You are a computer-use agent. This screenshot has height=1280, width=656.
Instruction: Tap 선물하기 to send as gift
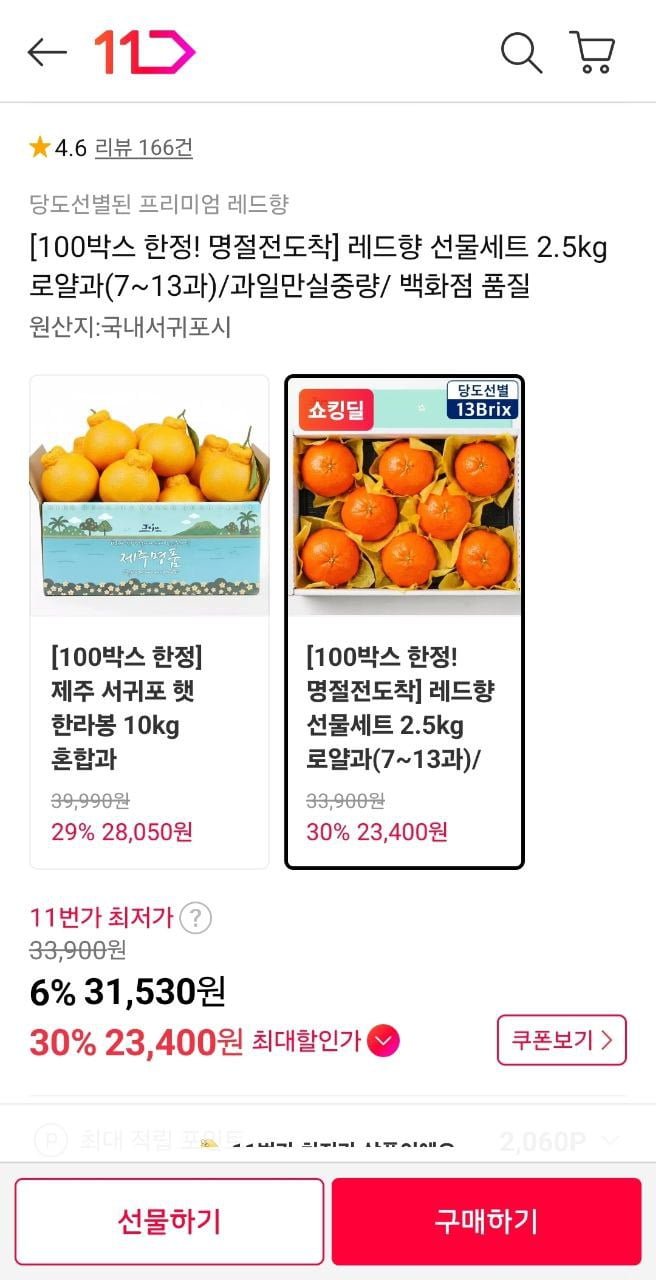[169, 1221]
